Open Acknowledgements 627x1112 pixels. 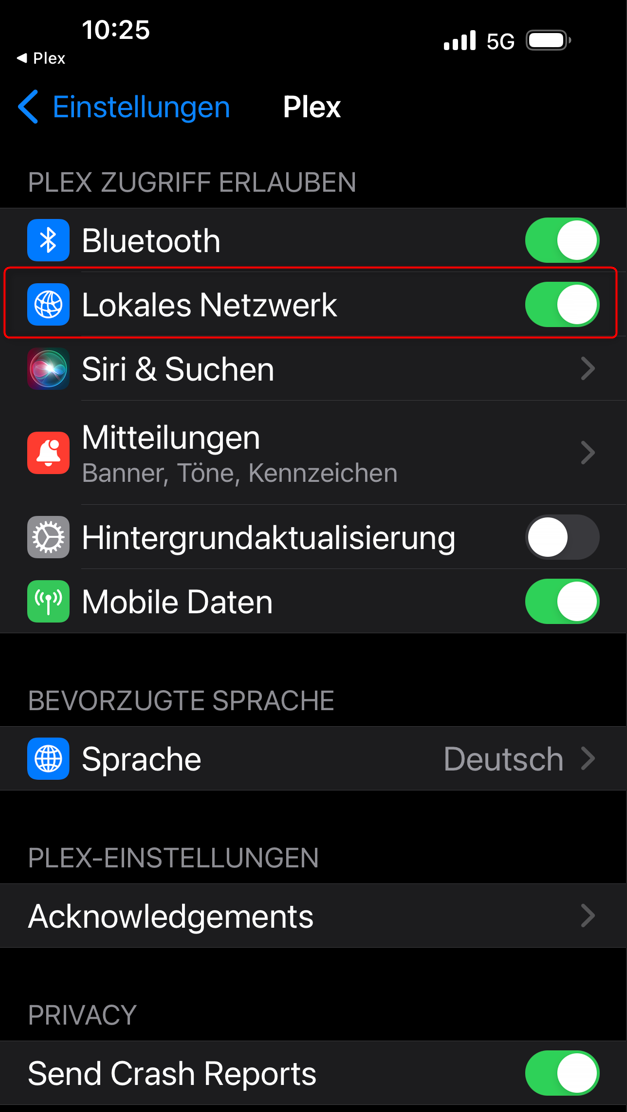[x=313, y=916]
